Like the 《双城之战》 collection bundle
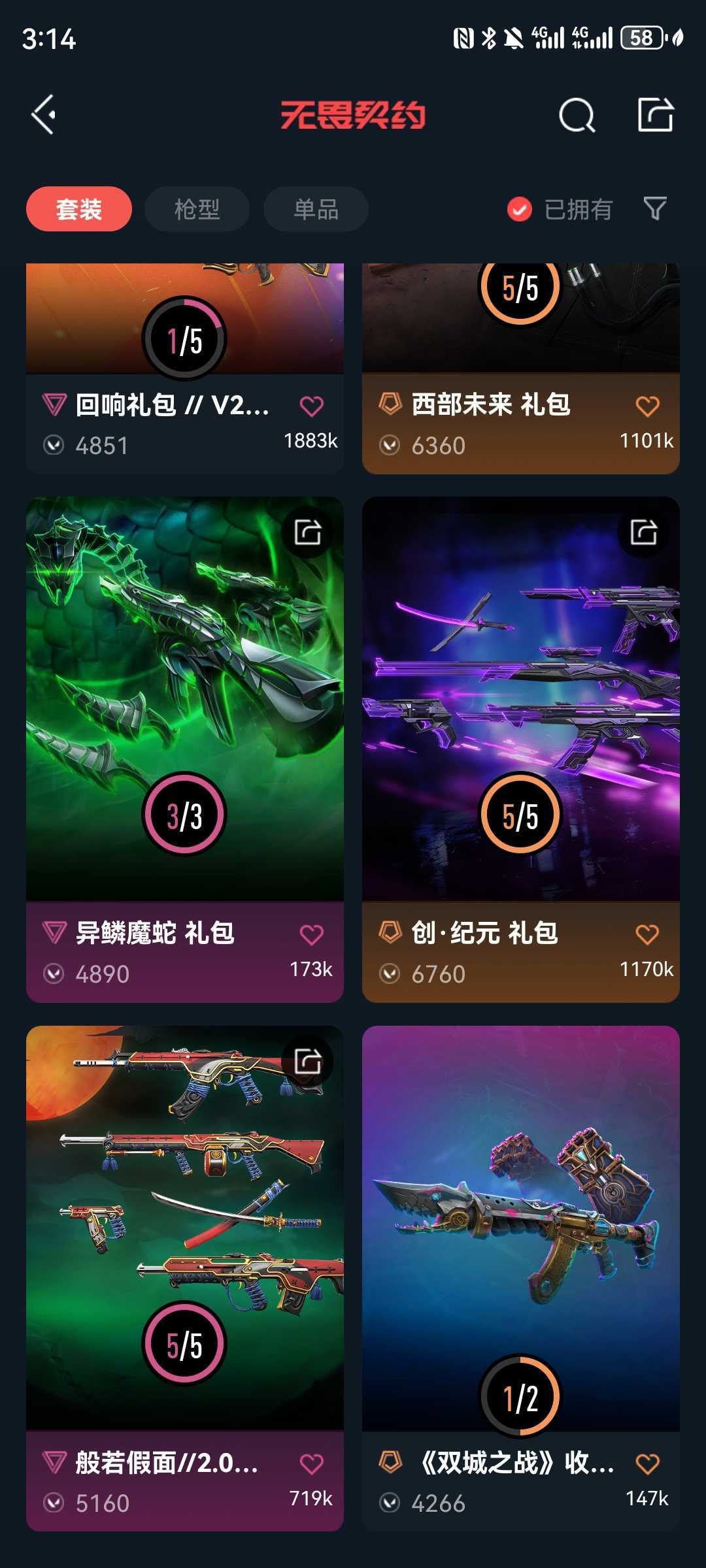706x1568 pixels. coord(648,1463)
